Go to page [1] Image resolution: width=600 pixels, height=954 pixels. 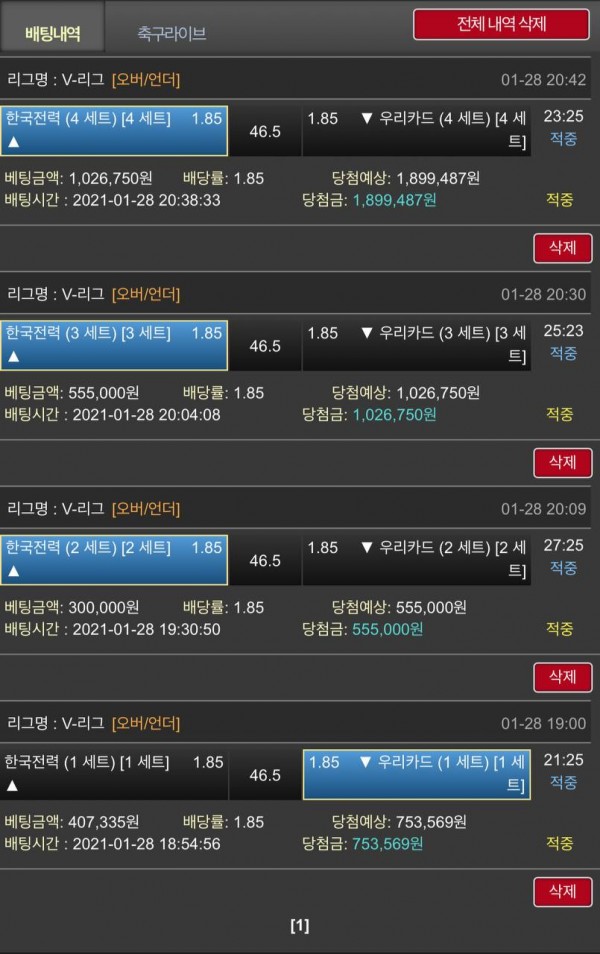(x=299, y=926)
